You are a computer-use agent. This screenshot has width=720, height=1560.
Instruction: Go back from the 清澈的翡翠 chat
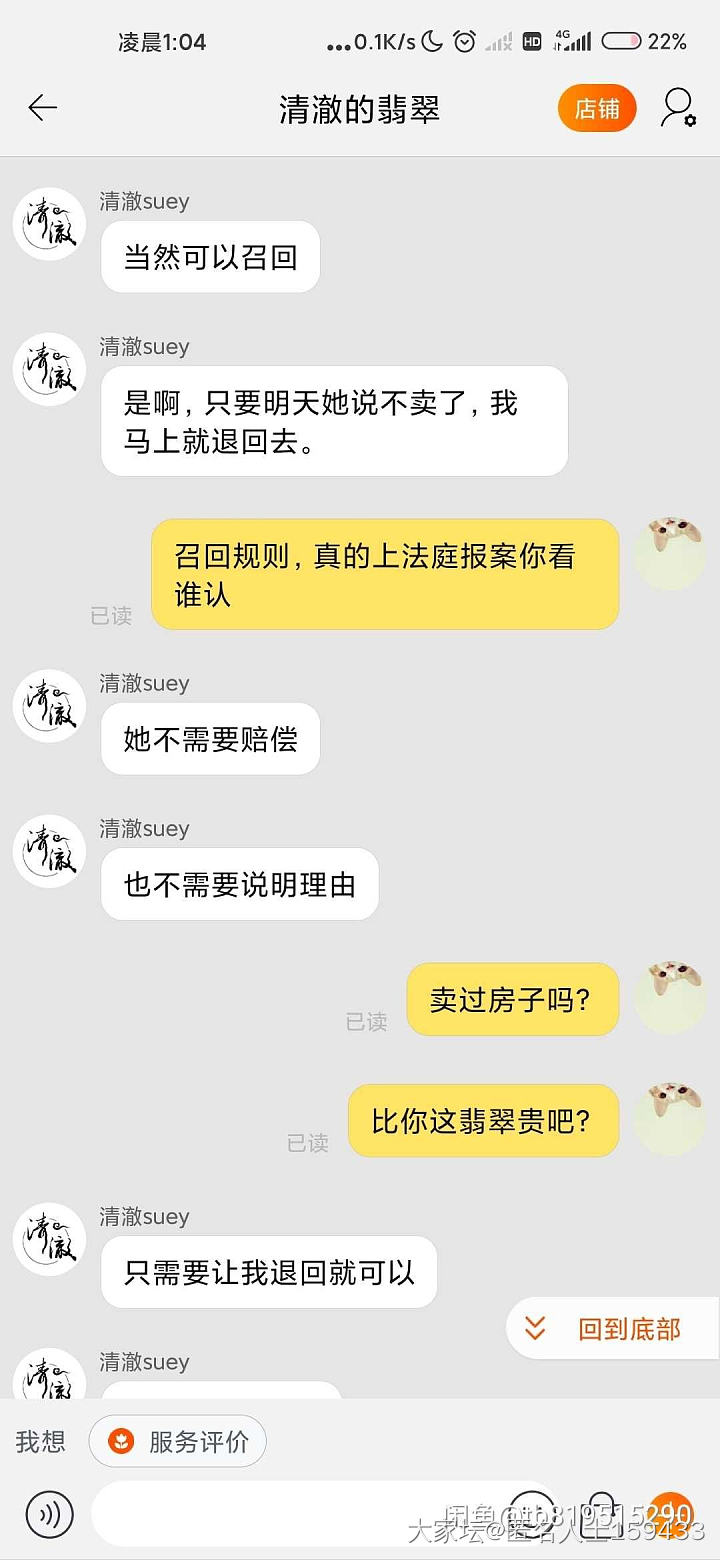coord(43,108)
